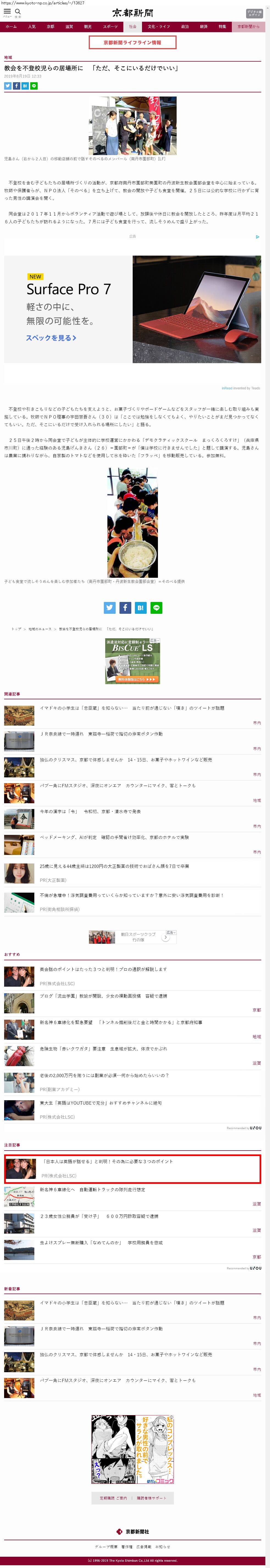Switch to the 滋賀 navigation tab

69,27
